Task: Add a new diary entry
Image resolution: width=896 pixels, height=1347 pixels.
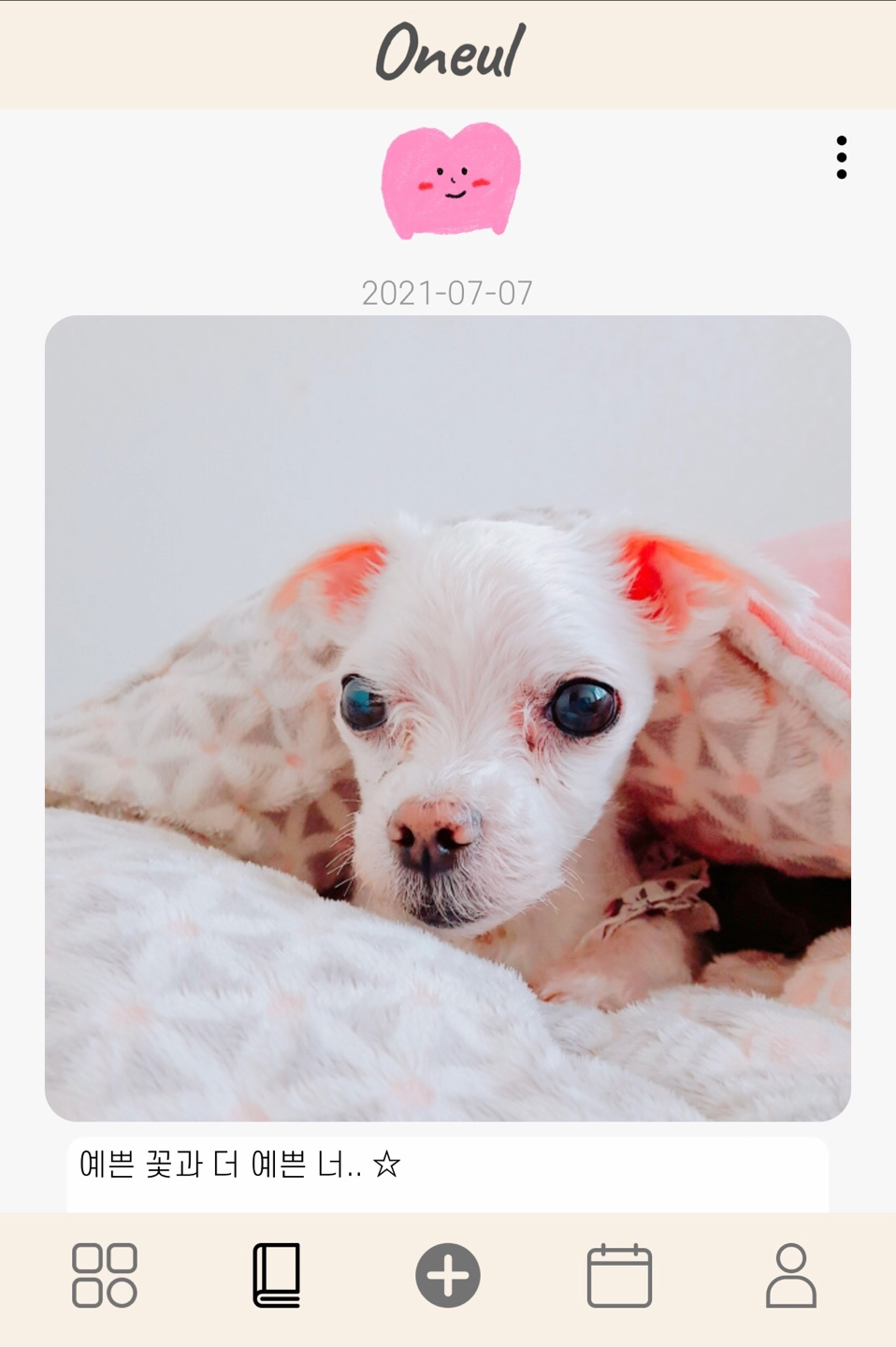Action: tap(448, 1275)
